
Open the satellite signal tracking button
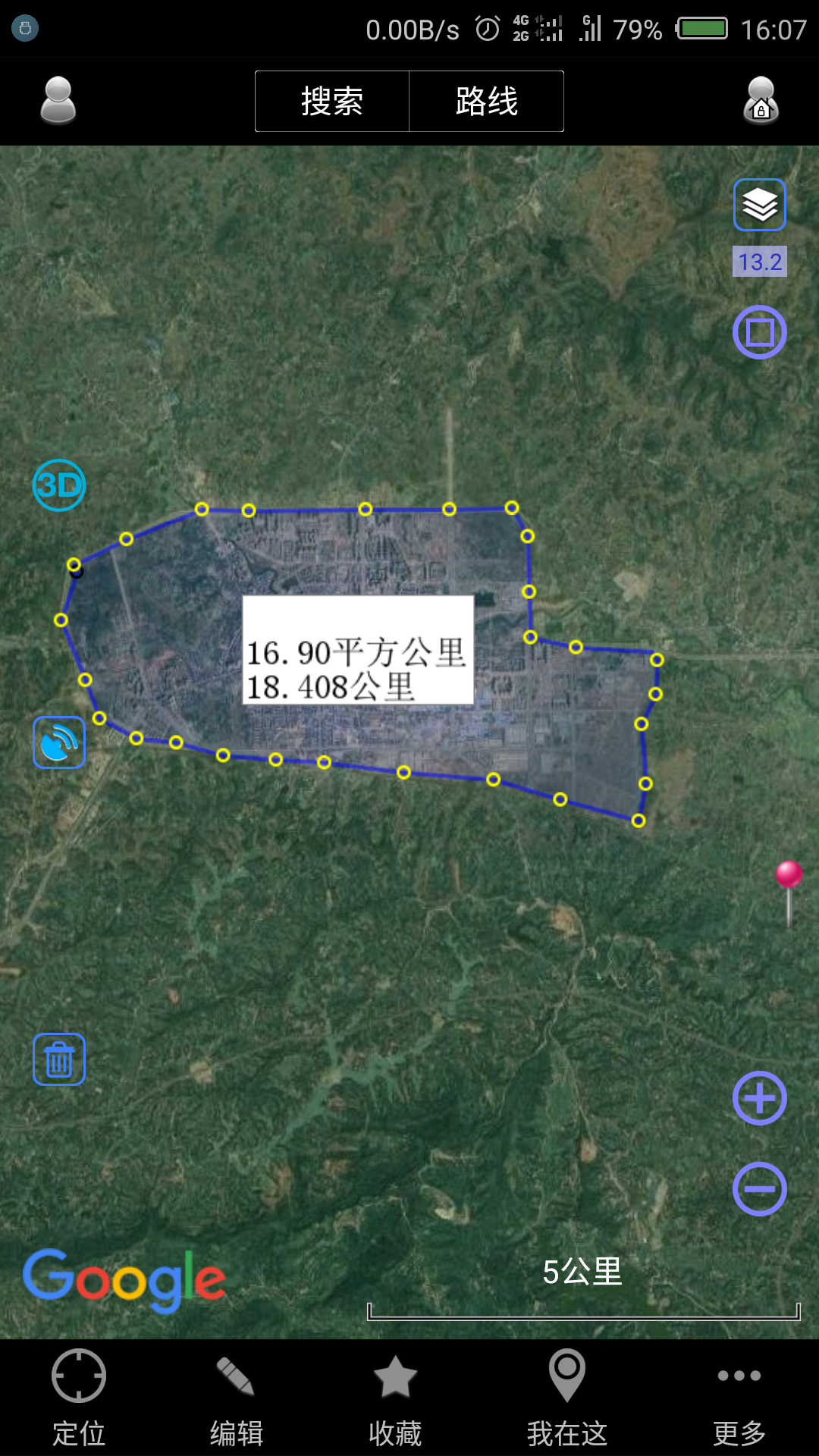[59, 742]
